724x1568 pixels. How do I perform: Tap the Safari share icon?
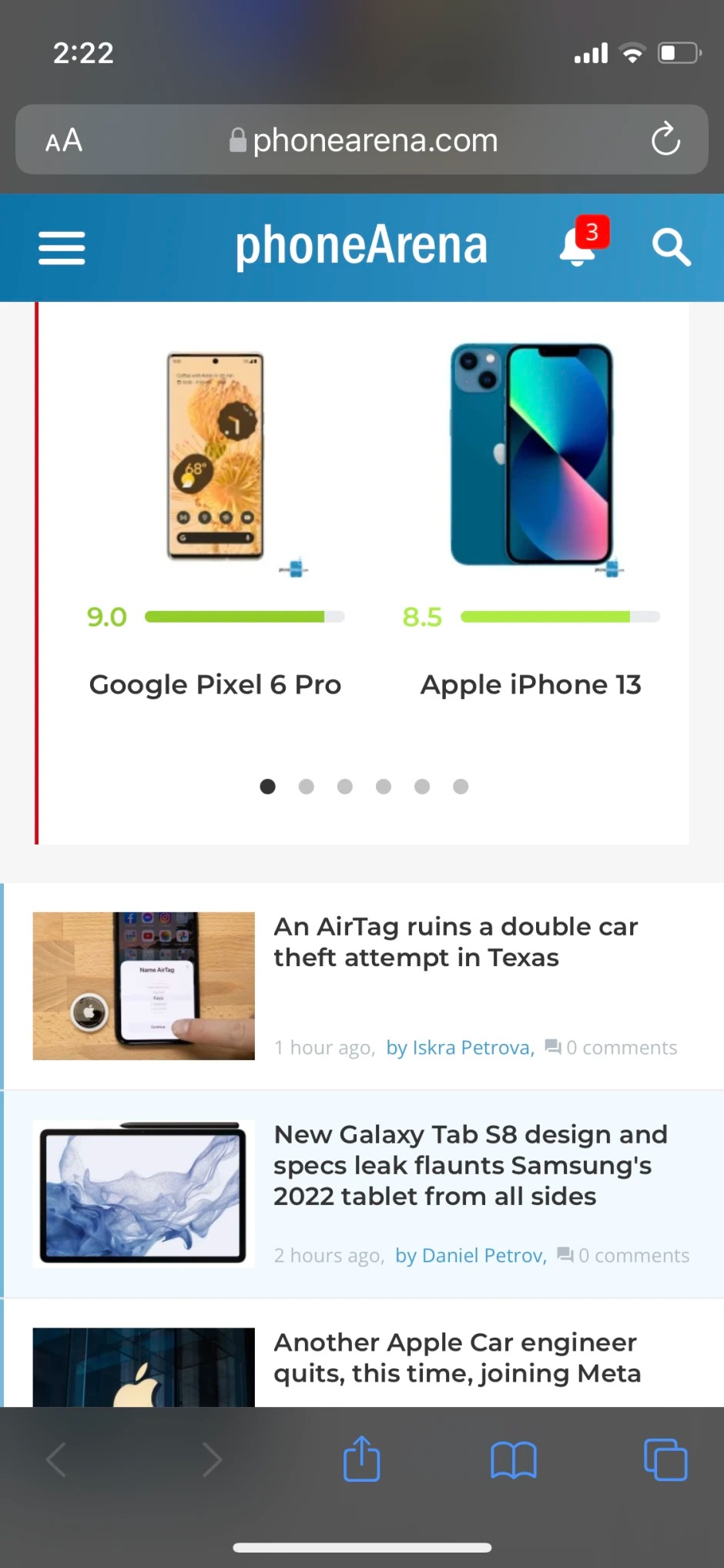point(361,1459)
